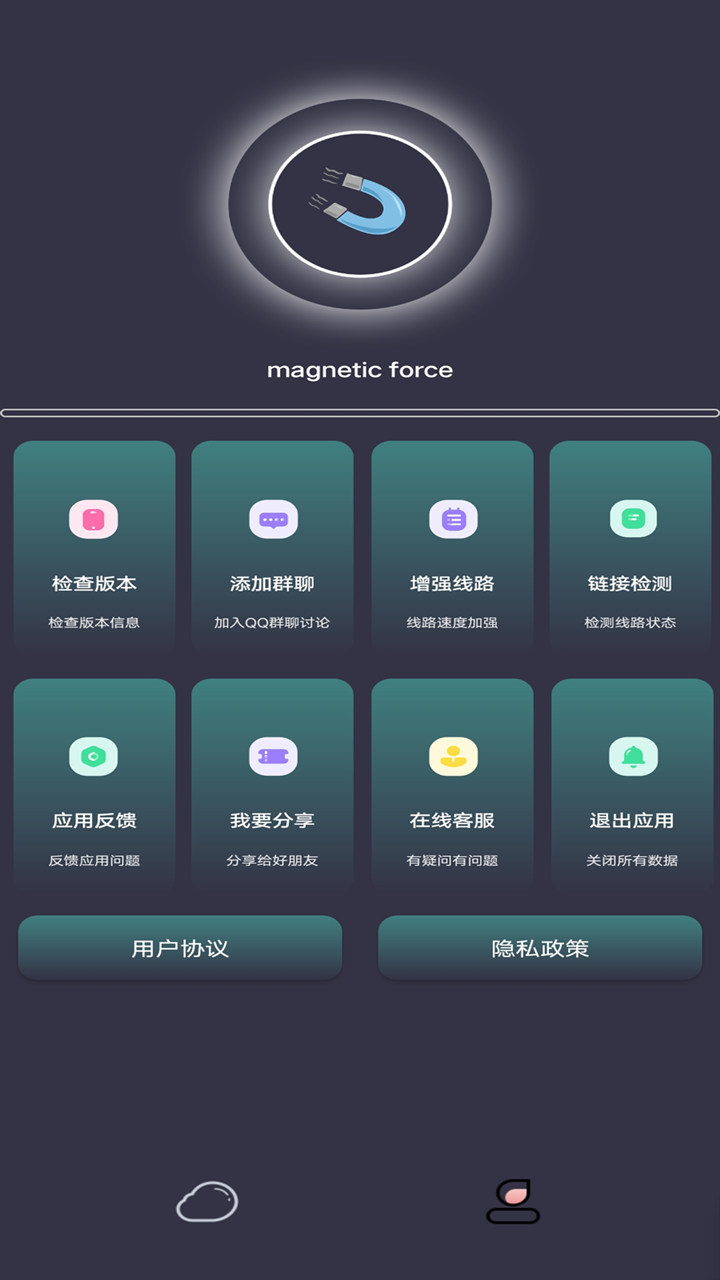Click the 检查版本 card to check version info
Screen dimensions: 720x1280
[x=94, y=548]
